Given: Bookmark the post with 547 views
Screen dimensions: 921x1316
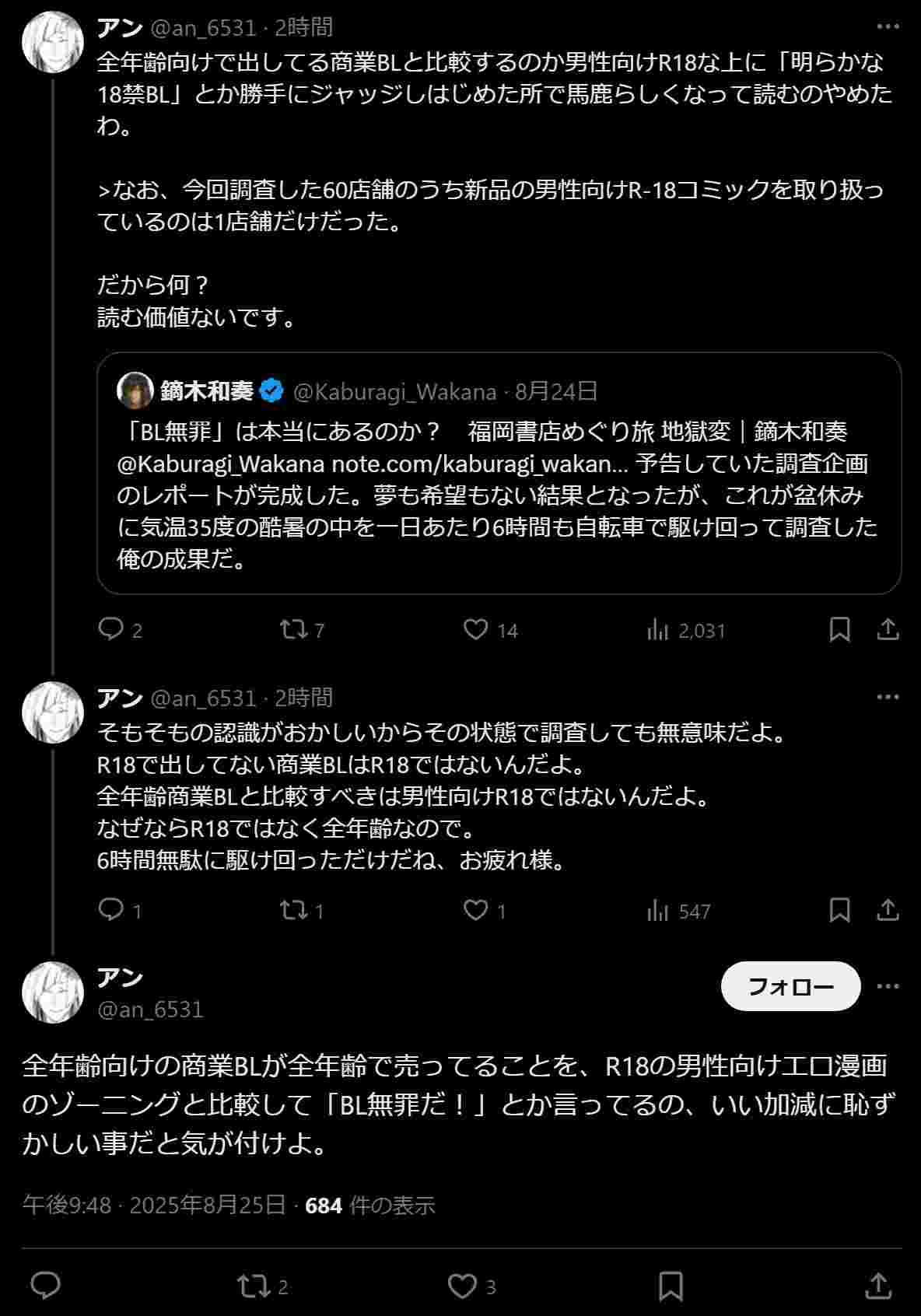Looking at the screenshot, I should (x=839, y=909).
